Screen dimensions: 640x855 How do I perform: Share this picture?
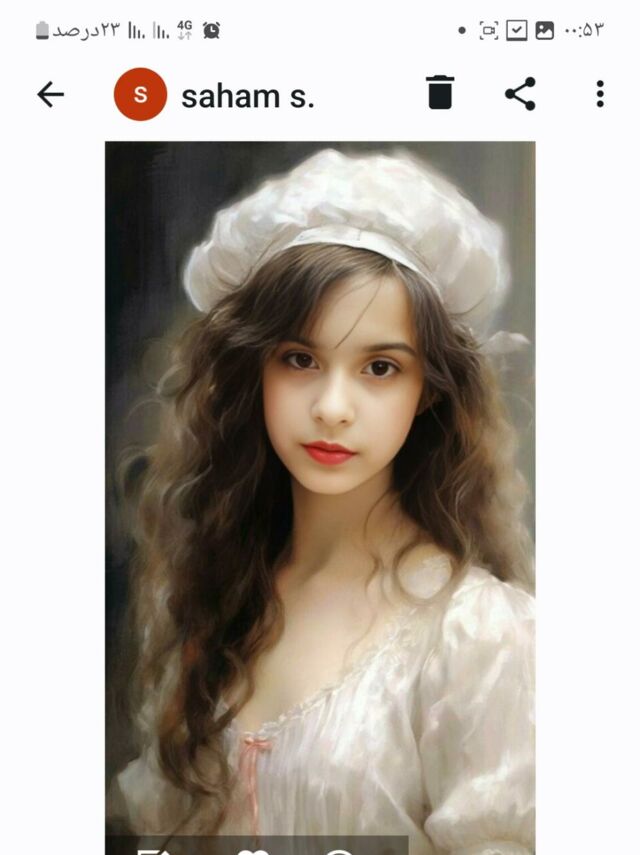point(520,94)
